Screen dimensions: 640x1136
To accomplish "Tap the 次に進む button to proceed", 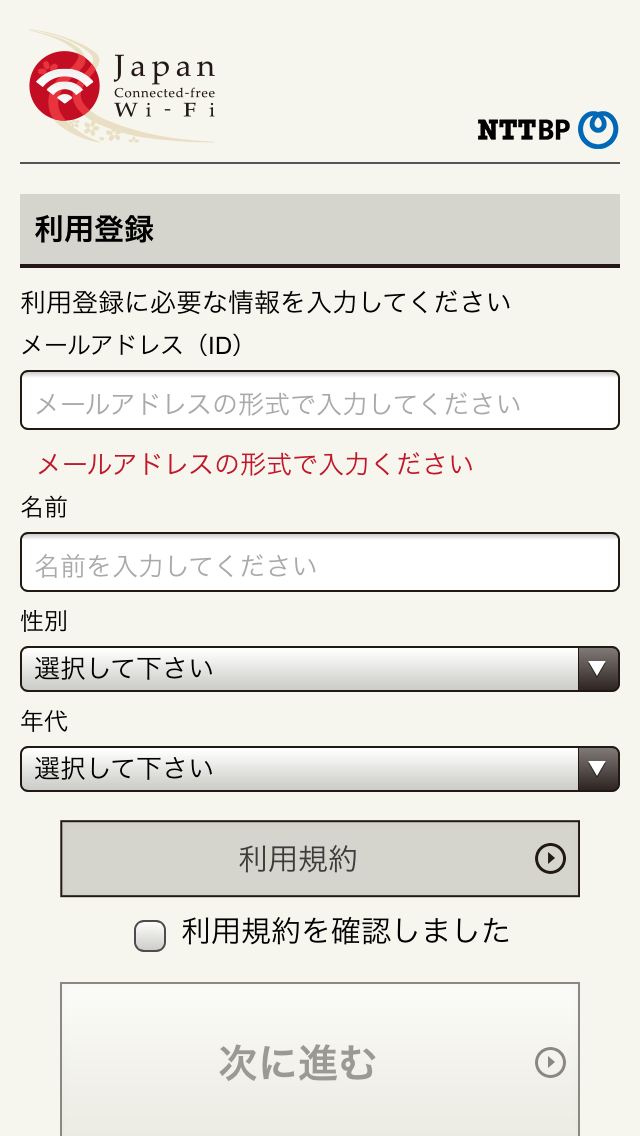I will tap(320, 1062).
